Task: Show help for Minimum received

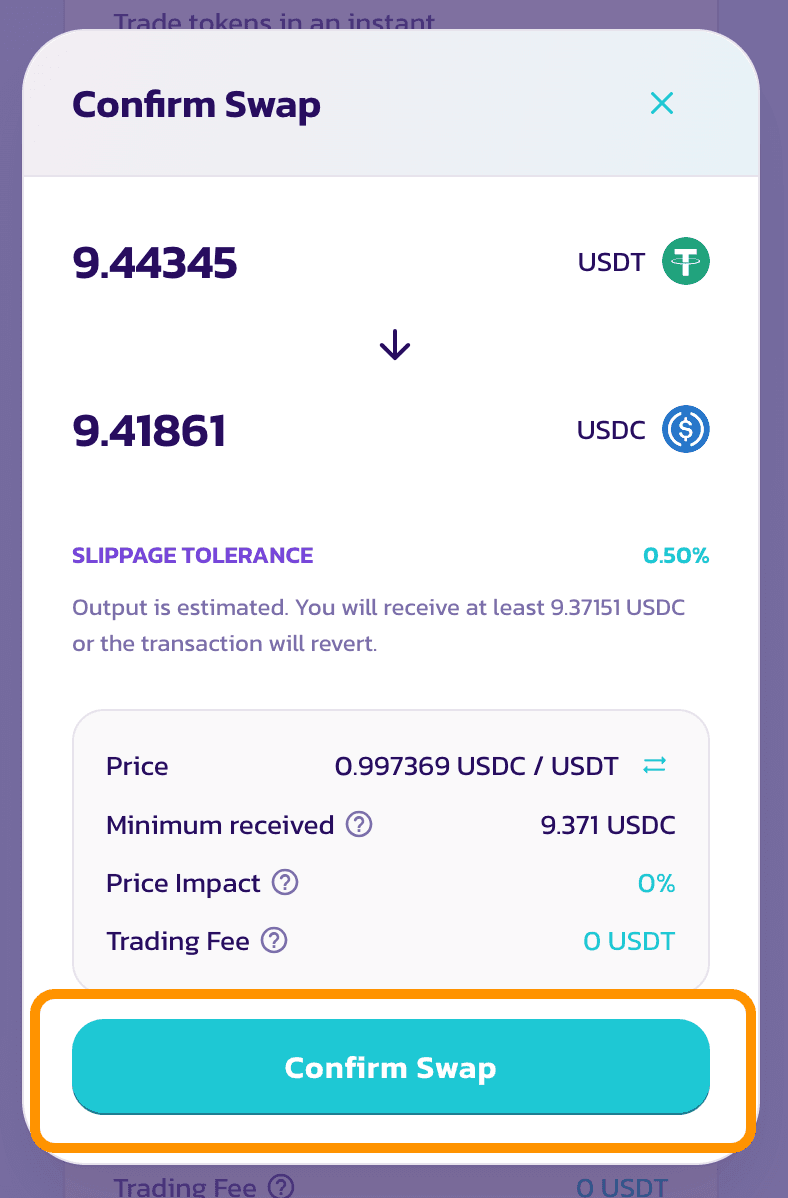Action: 359,825
